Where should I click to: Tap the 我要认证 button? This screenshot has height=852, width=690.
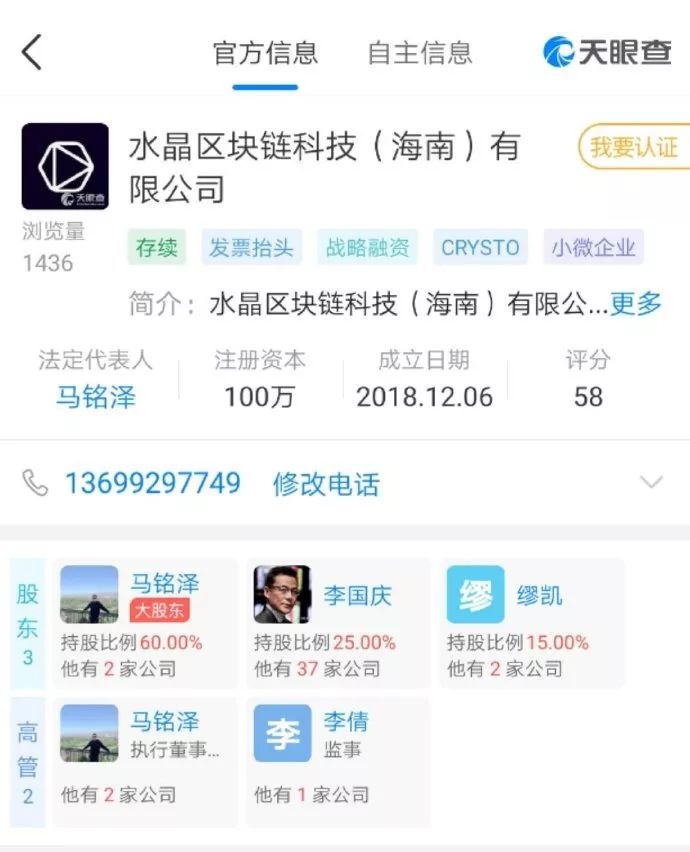[633, 148]
